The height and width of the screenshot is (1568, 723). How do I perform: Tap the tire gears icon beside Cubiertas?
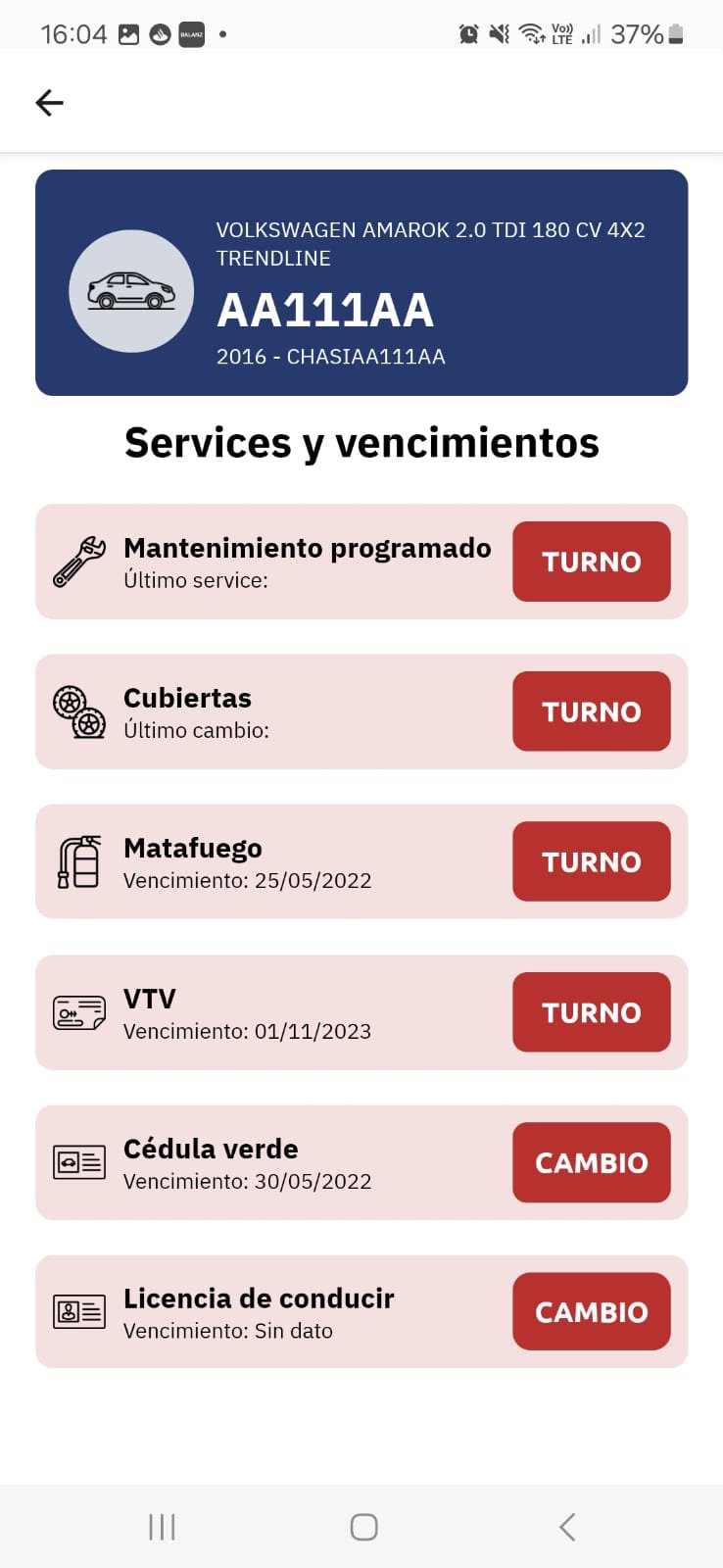78,710
